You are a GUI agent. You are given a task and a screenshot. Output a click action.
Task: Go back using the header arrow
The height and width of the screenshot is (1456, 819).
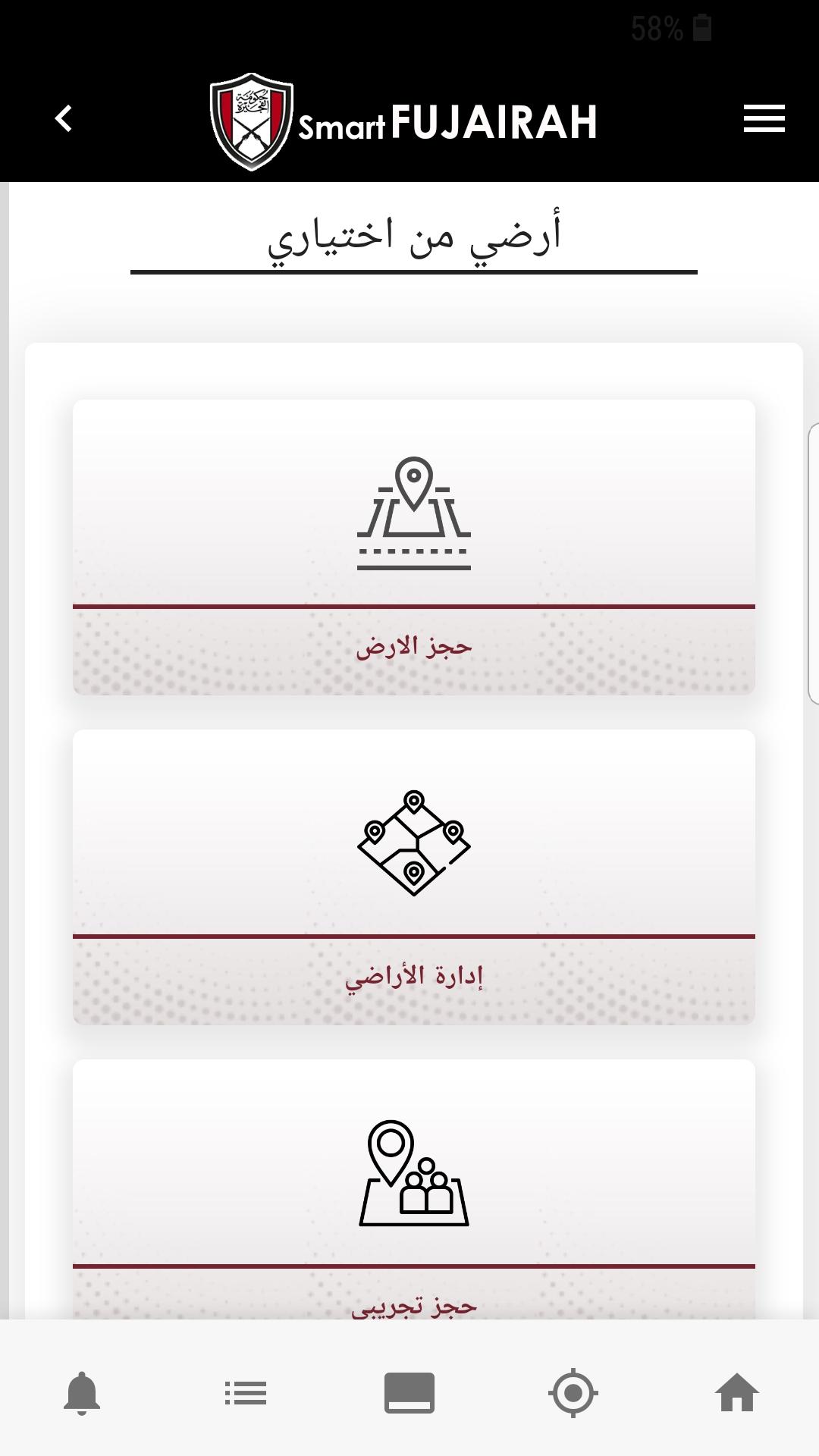tap(64, 118)
